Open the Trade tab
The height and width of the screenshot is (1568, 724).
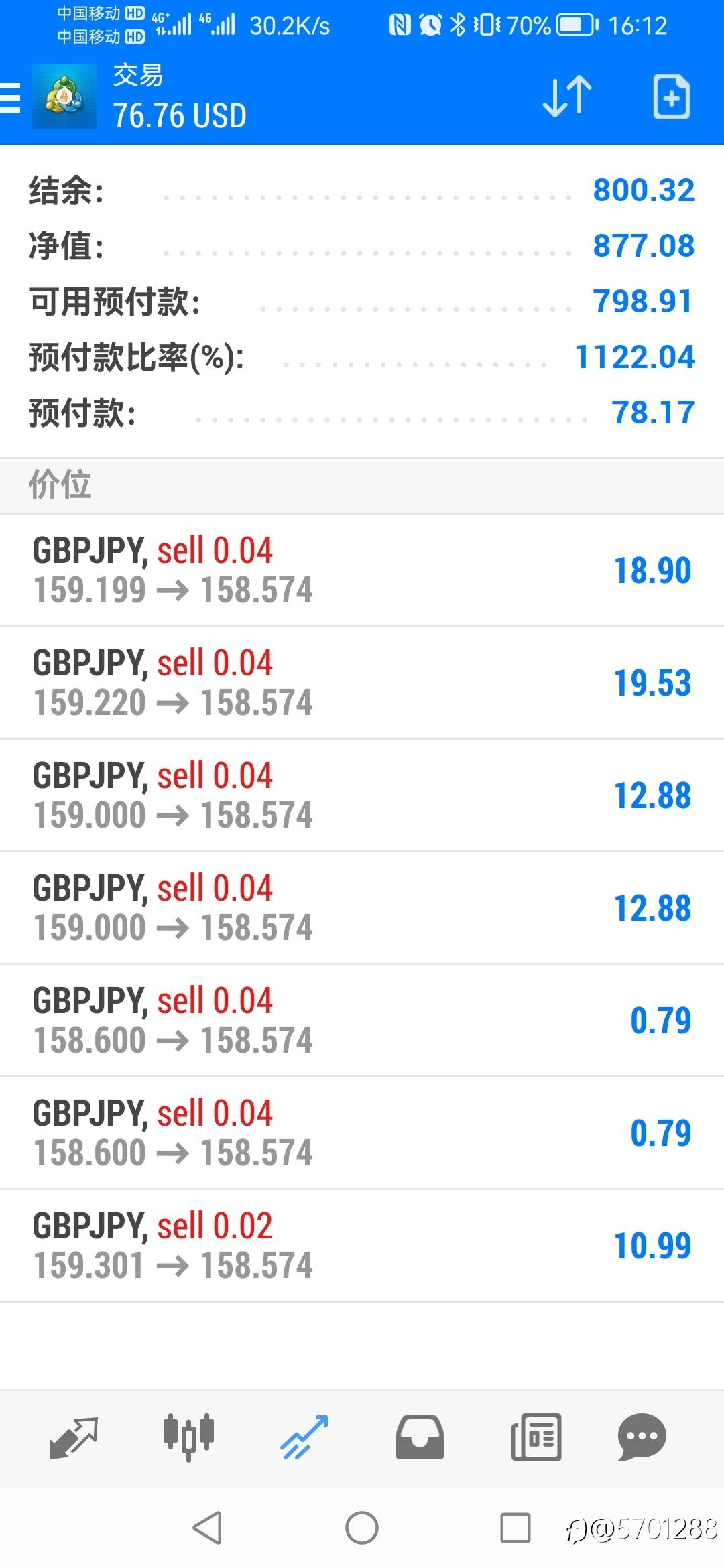(x=304, y=1437)
